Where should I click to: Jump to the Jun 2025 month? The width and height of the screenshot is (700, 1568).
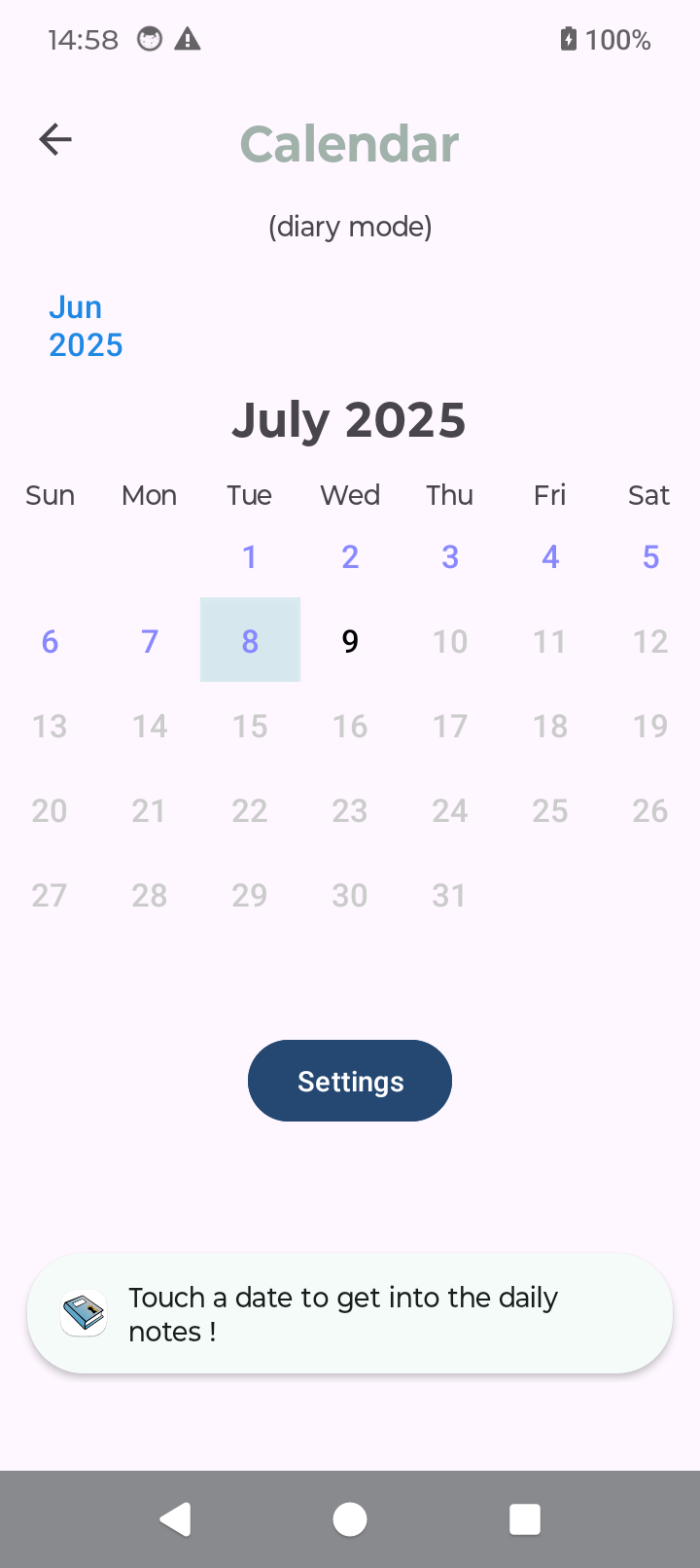point(86,326)
